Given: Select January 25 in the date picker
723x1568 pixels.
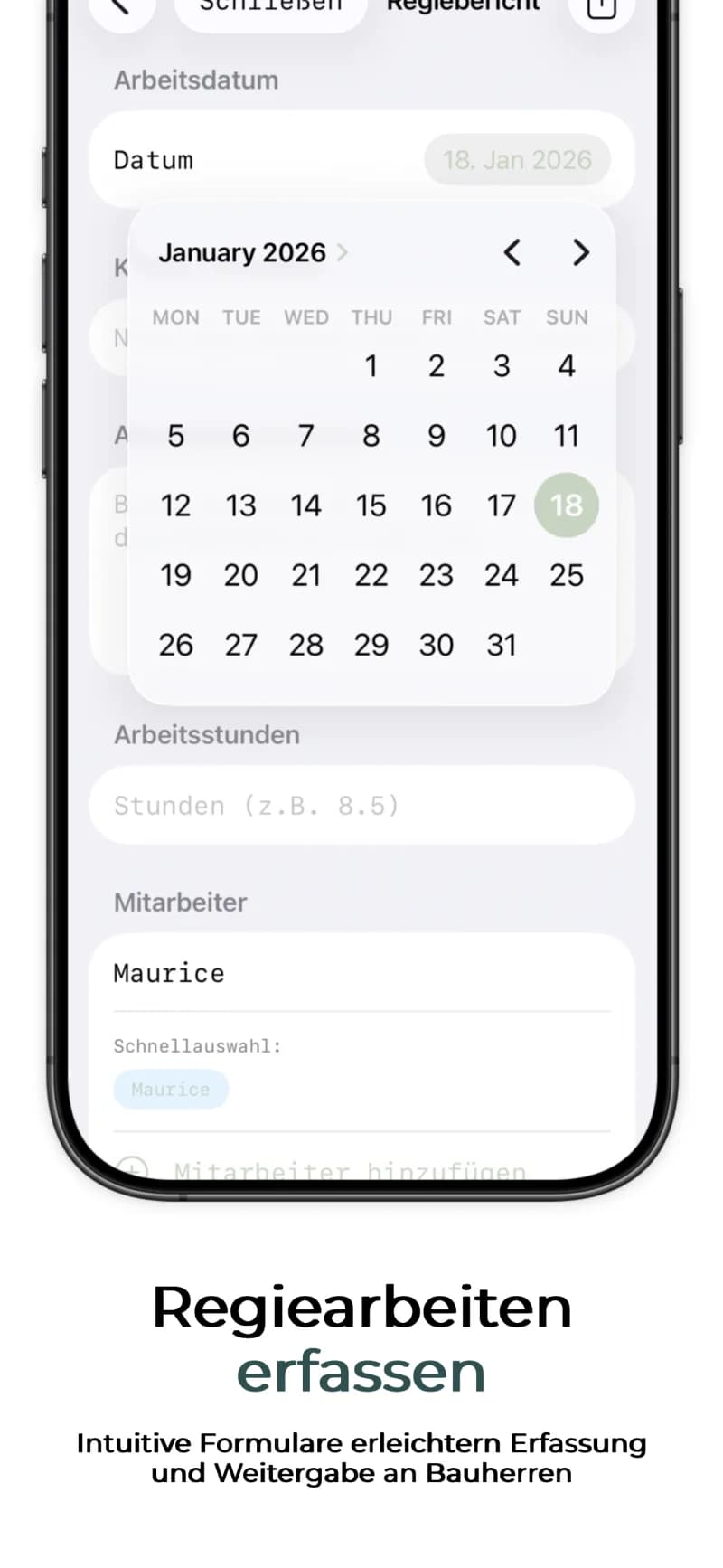Looking at the screenshot, I should pyautogui.click(x=566, y=575).
